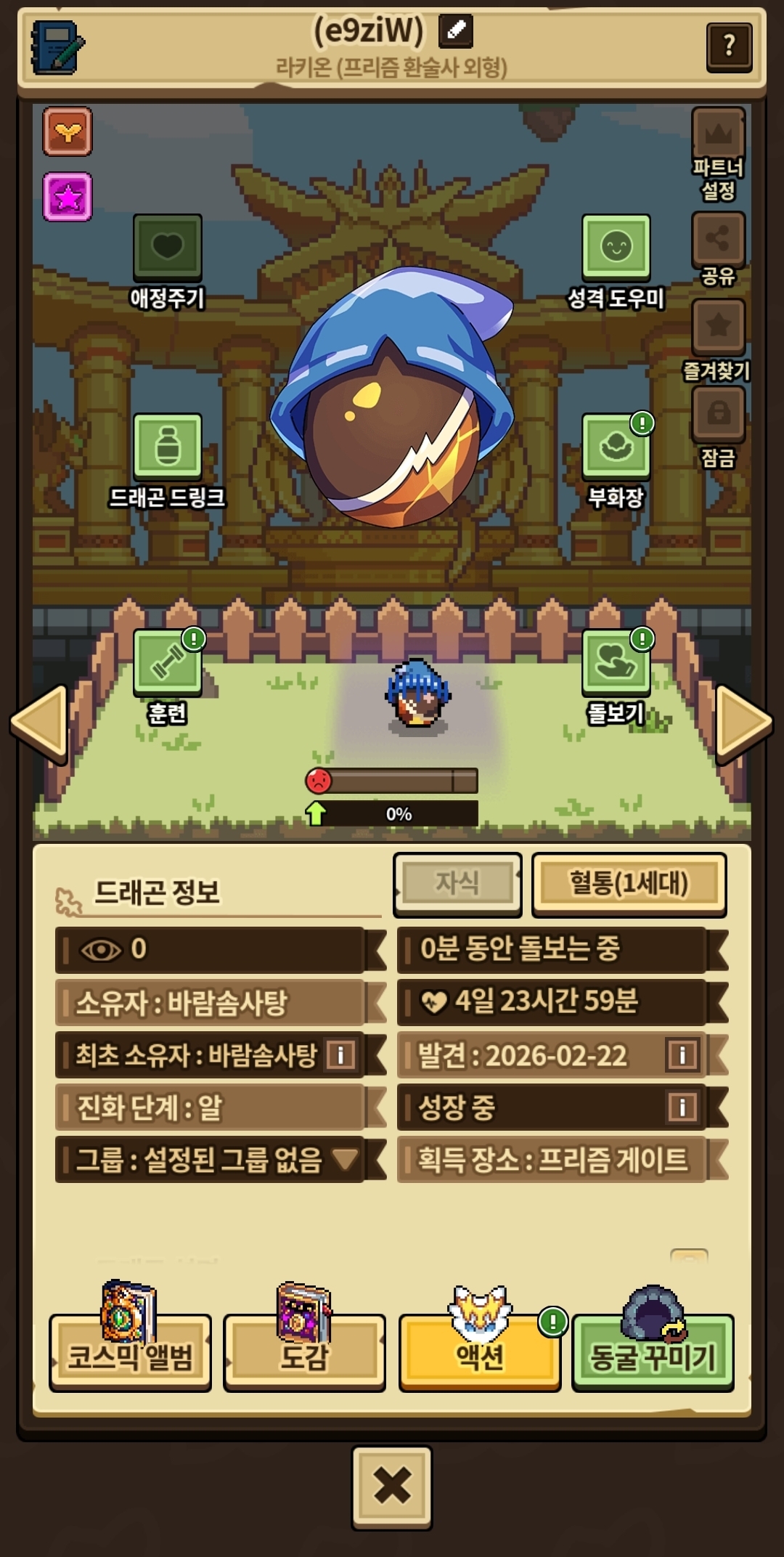Open the help question mark button
The width and height of the screenshot is (784, 1557).
(728, 46)
